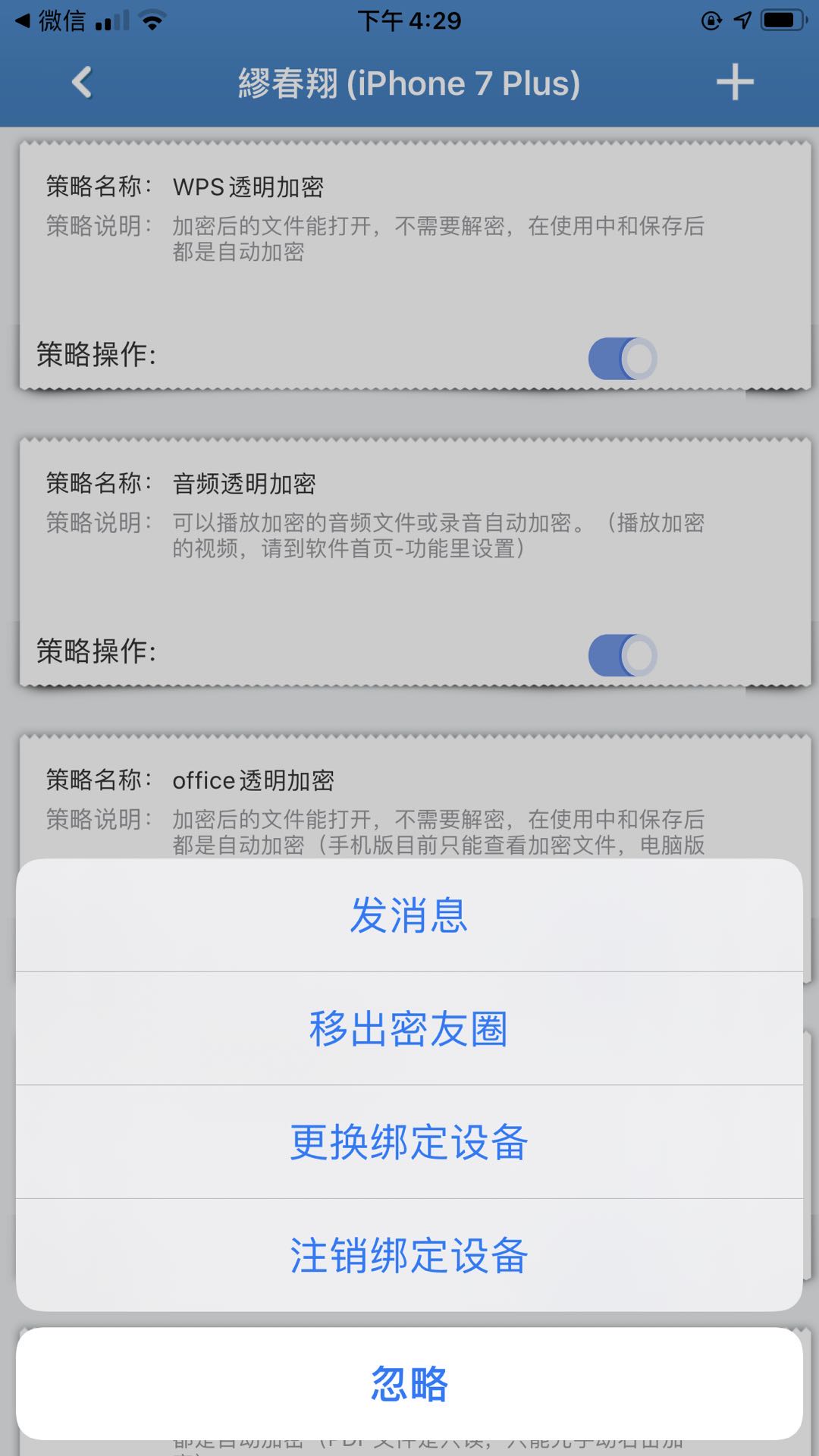Select 发消息 to send a message
Viewport: 819px width, 1456px height.
[x=409, y=915]
